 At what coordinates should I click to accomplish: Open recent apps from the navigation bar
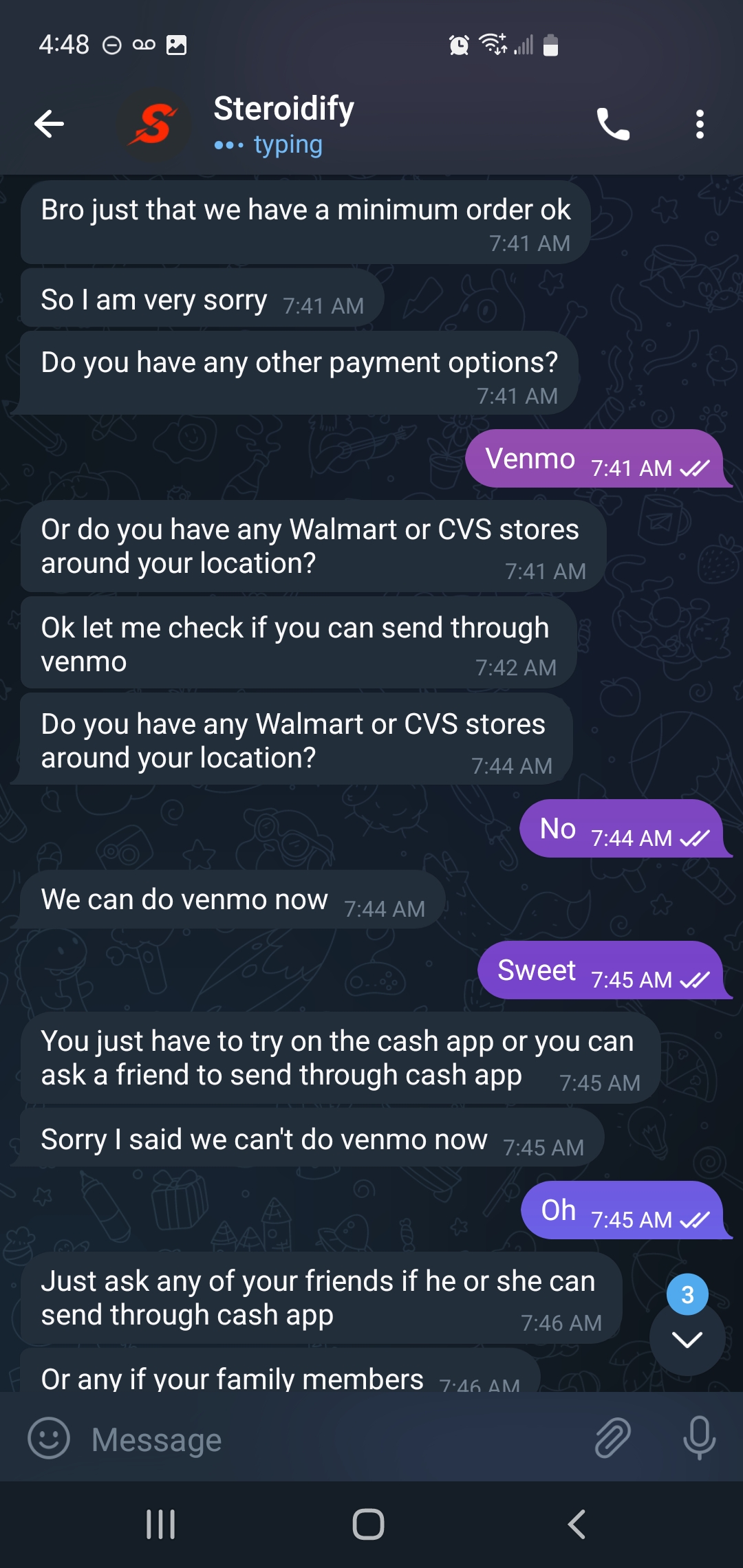[161, 1524]
